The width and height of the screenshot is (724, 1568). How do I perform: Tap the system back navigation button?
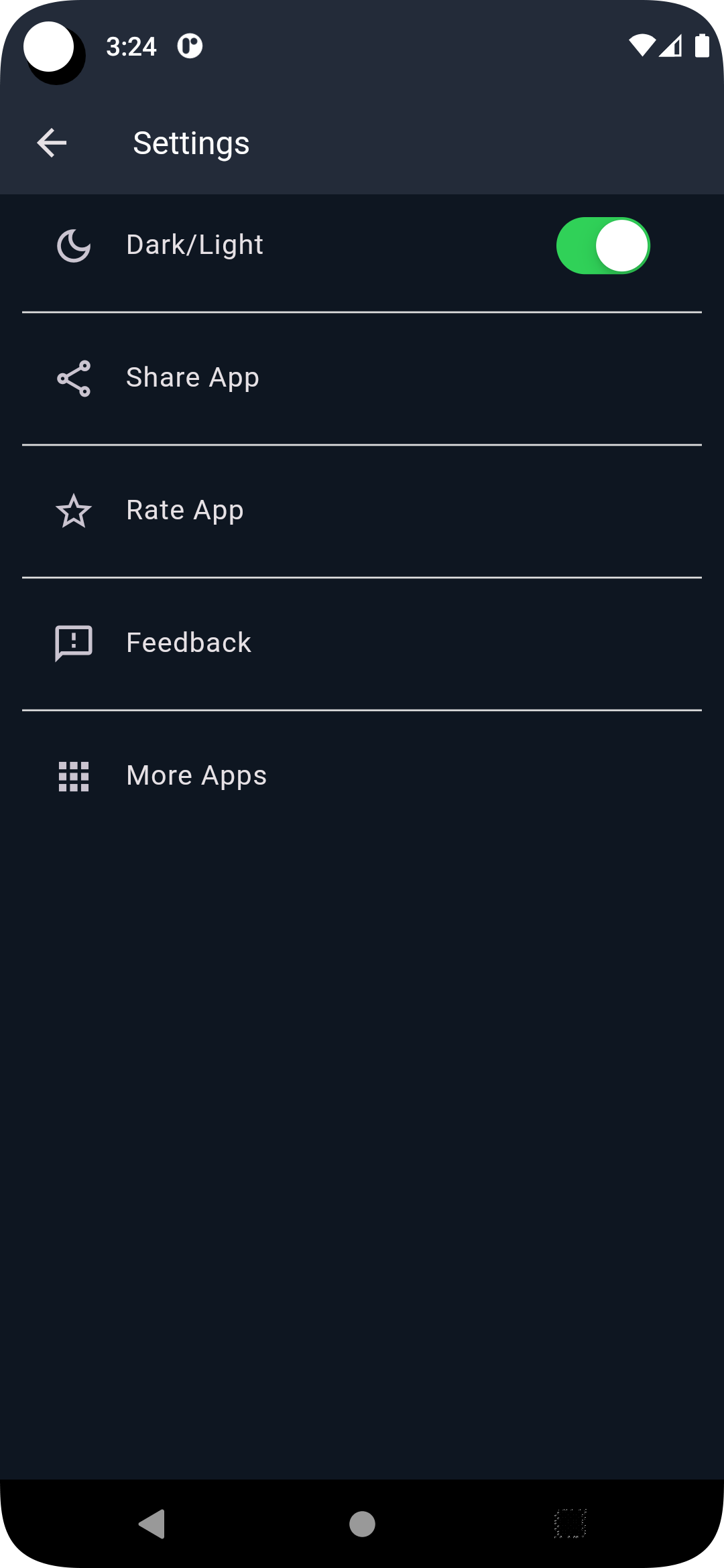pyautogui.click(x=152, y=1524)
